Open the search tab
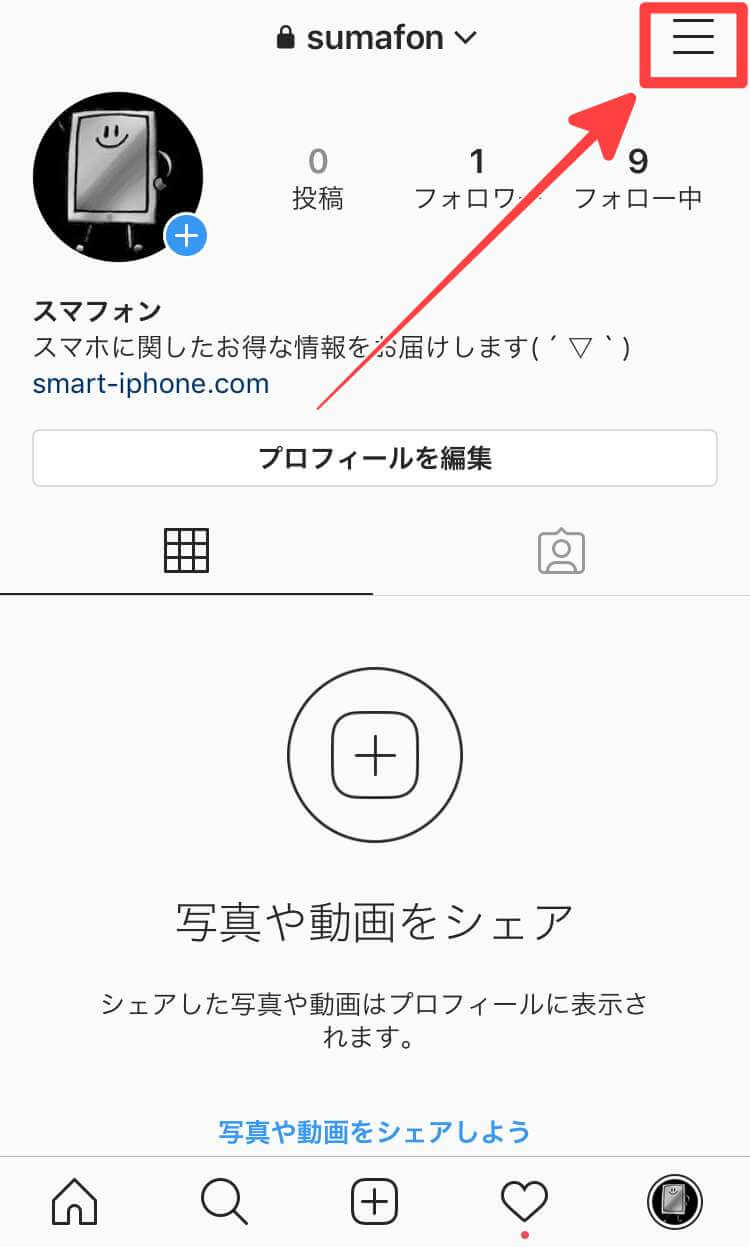This screenshot has height=1247, width=750. pyautogui.click(x=224, y=1201)
